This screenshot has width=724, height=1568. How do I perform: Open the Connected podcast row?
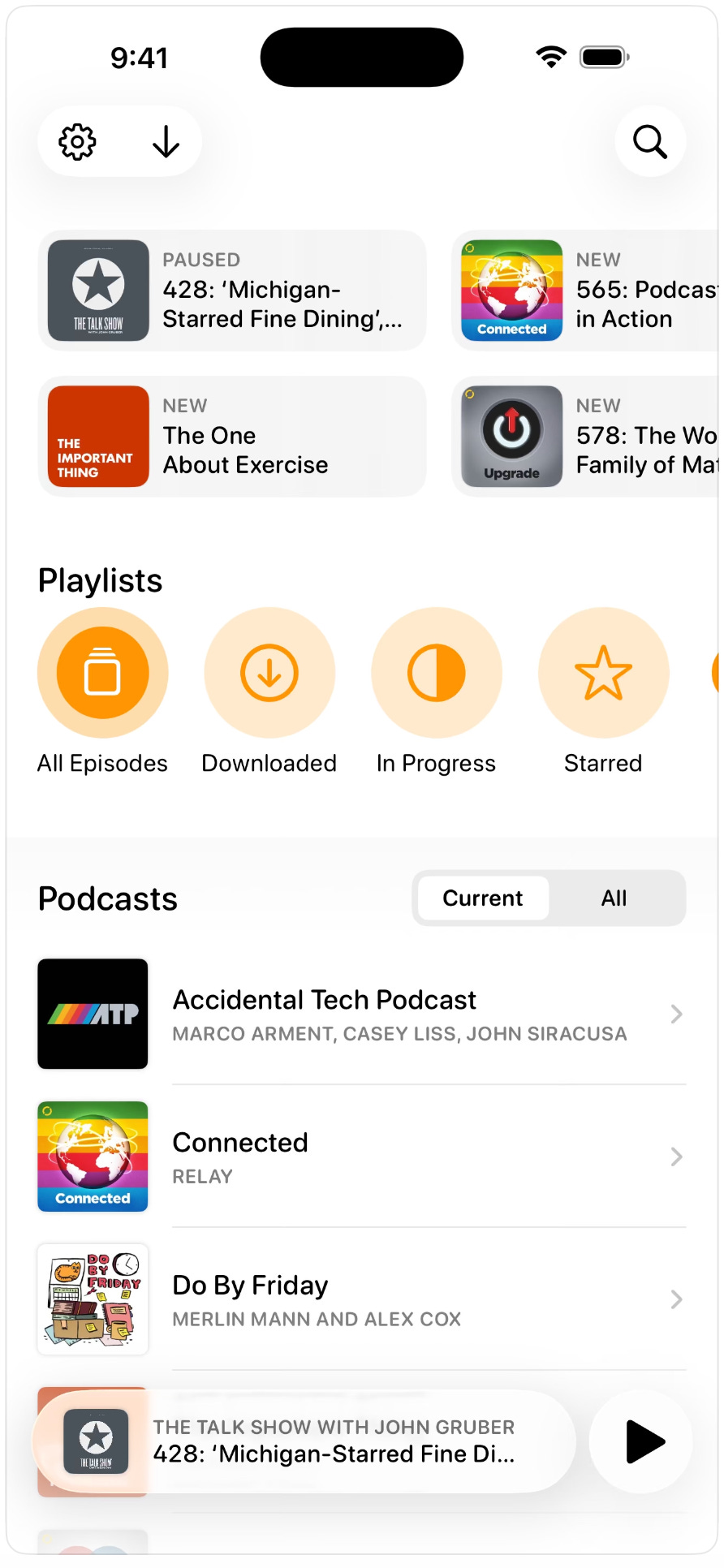click(x=361, y=1157)
